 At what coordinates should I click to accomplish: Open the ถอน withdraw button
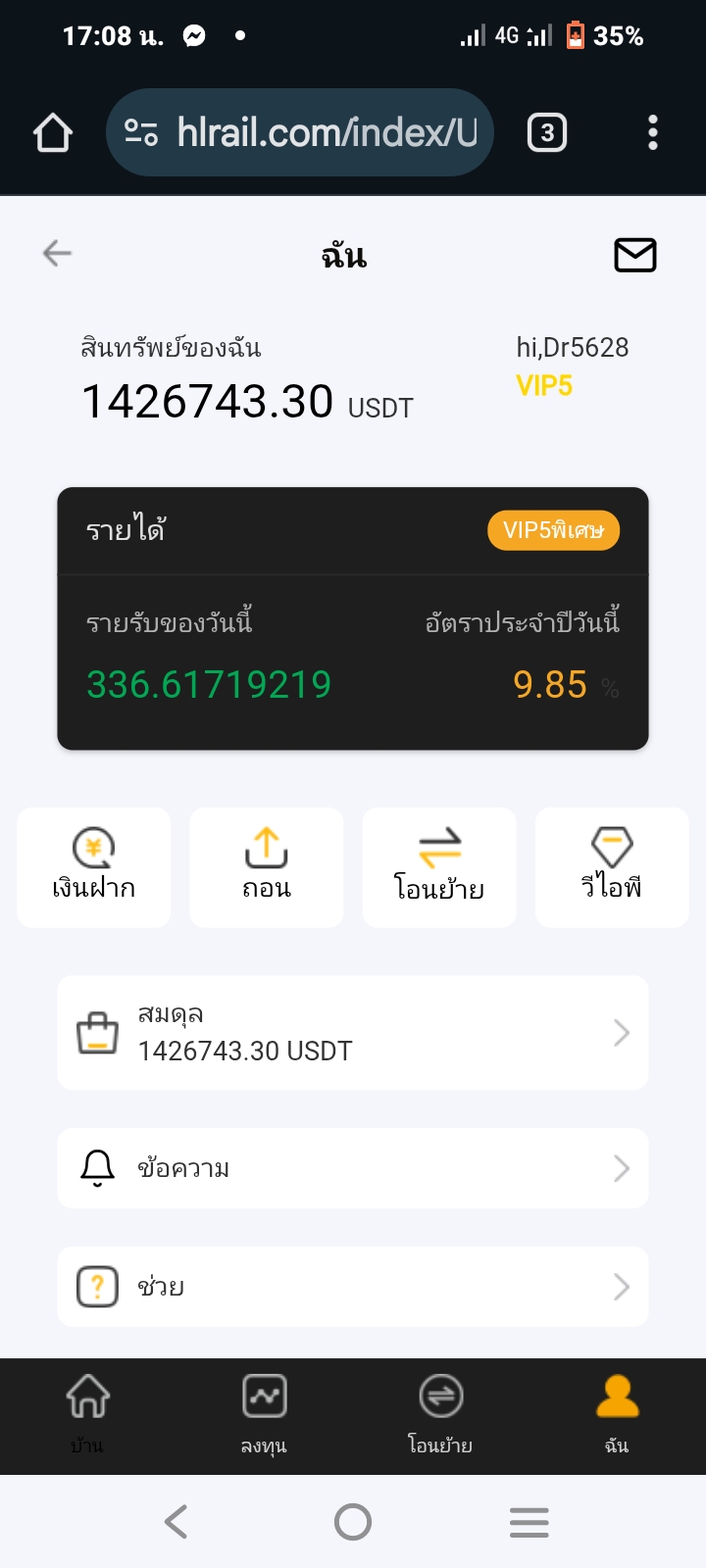click(x=267, y=867)
